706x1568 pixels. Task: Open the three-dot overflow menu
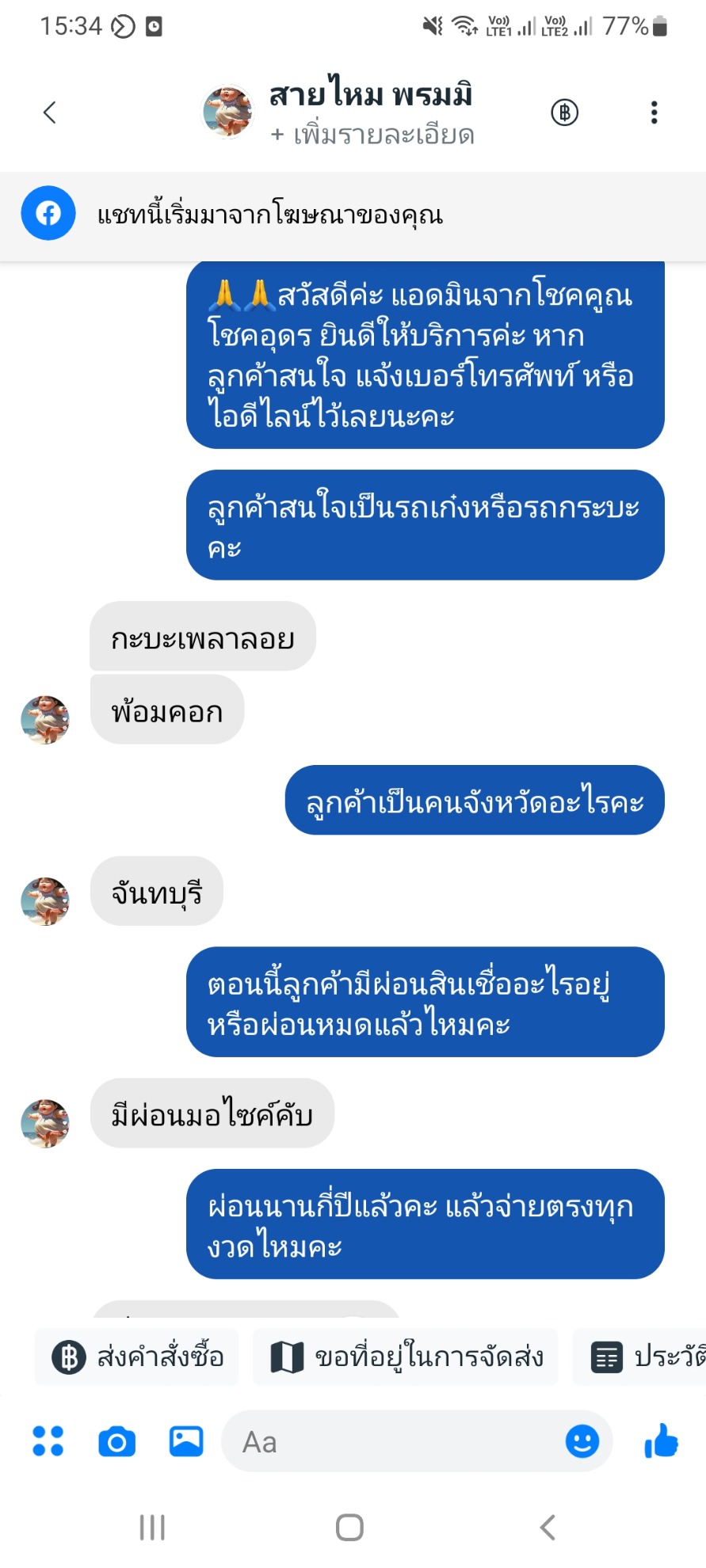point(654,112)
